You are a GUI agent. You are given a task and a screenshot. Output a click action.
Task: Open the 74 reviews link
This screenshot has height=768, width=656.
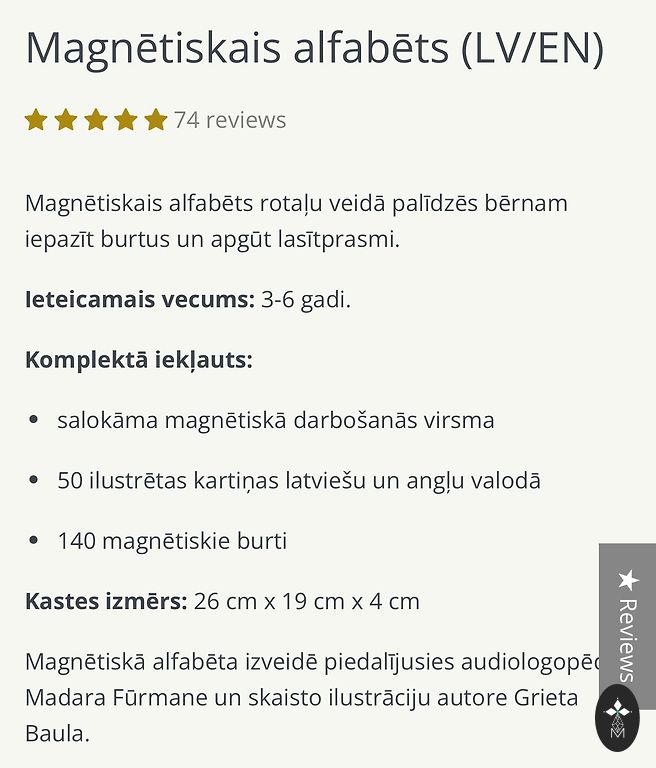[229, 121]
